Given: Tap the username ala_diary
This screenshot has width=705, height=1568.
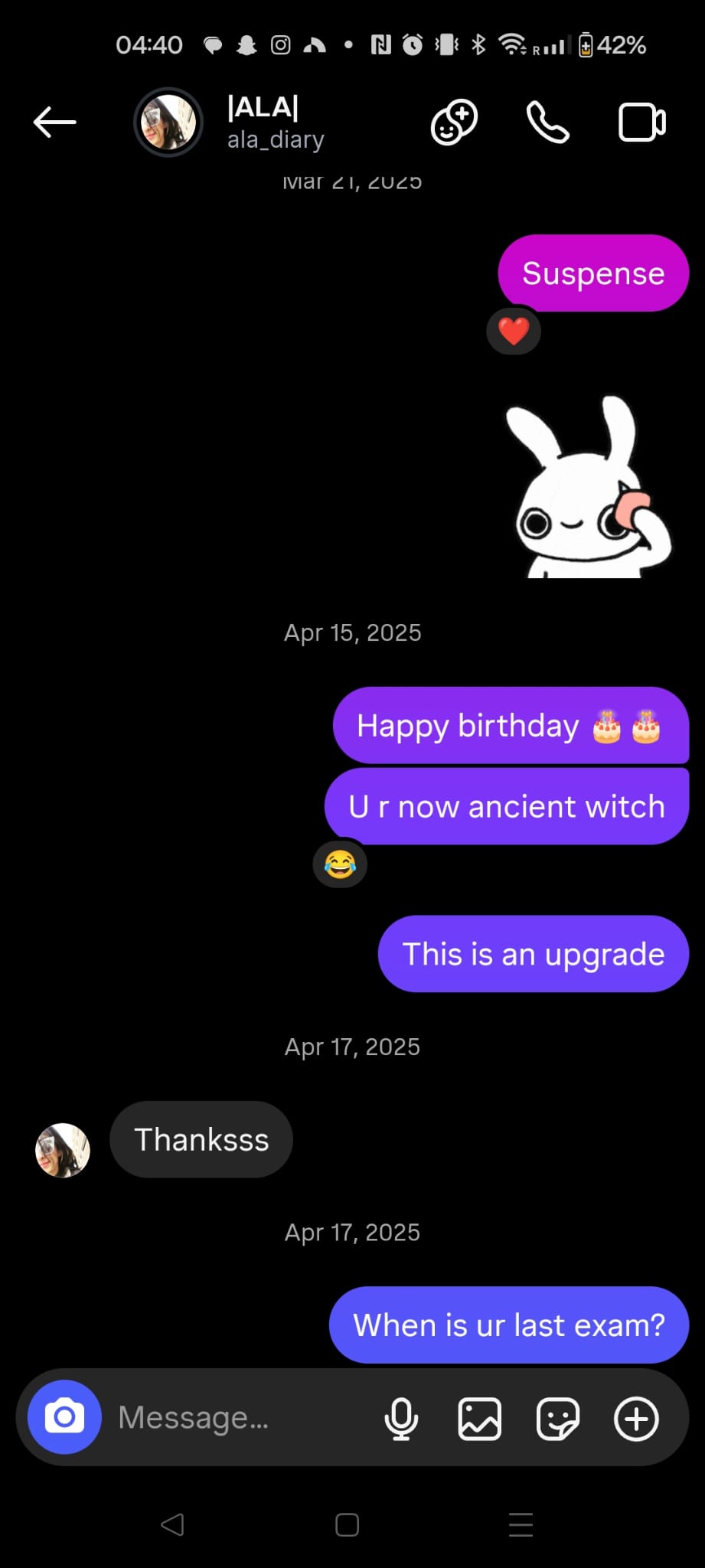Looking at the screenshot, I should [275, 139].
